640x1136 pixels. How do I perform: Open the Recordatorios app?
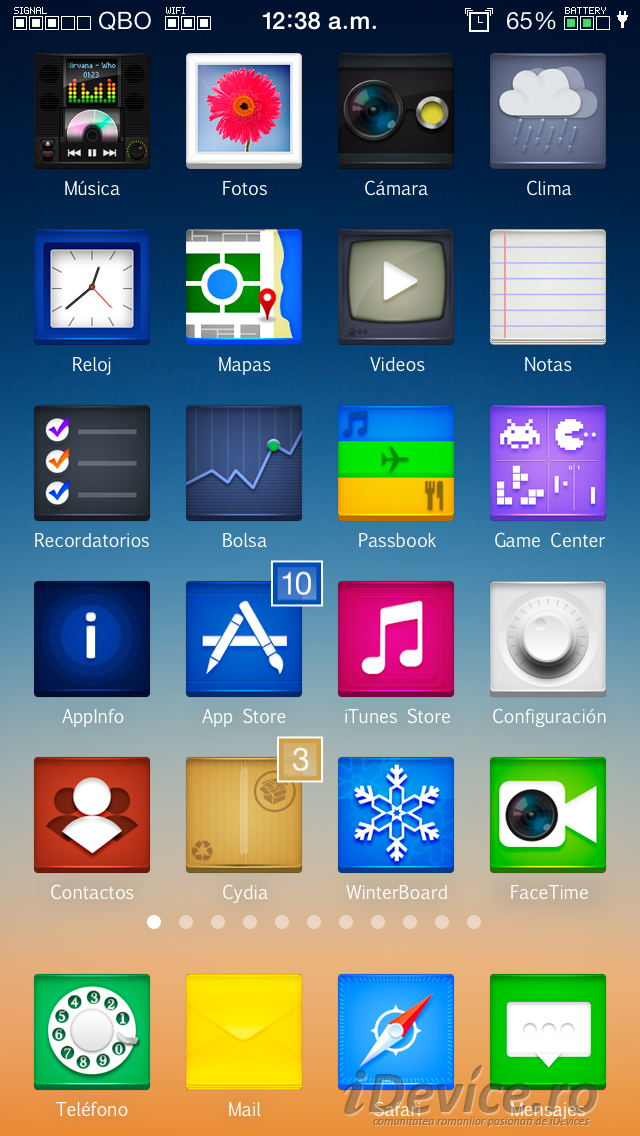tap(92, 463)
